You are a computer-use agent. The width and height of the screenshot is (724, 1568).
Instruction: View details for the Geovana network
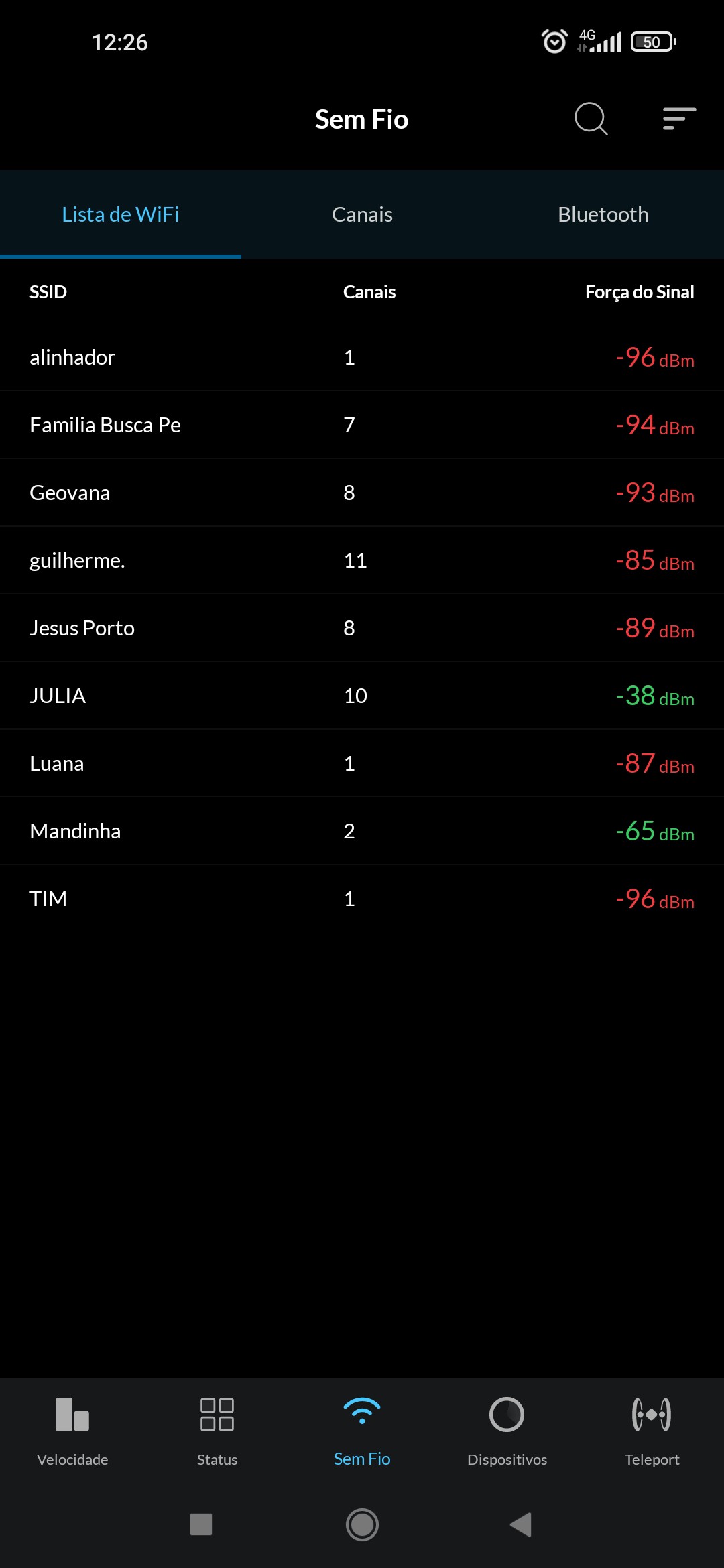(362, 493)
